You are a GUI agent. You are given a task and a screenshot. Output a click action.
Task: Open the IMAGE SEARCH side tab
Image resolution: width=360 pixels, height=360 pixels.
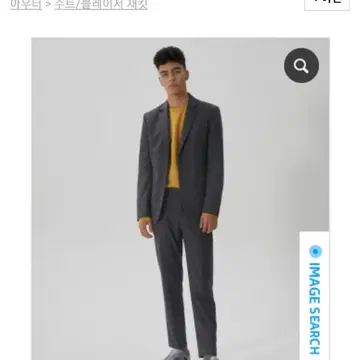[x=314, y=296]
